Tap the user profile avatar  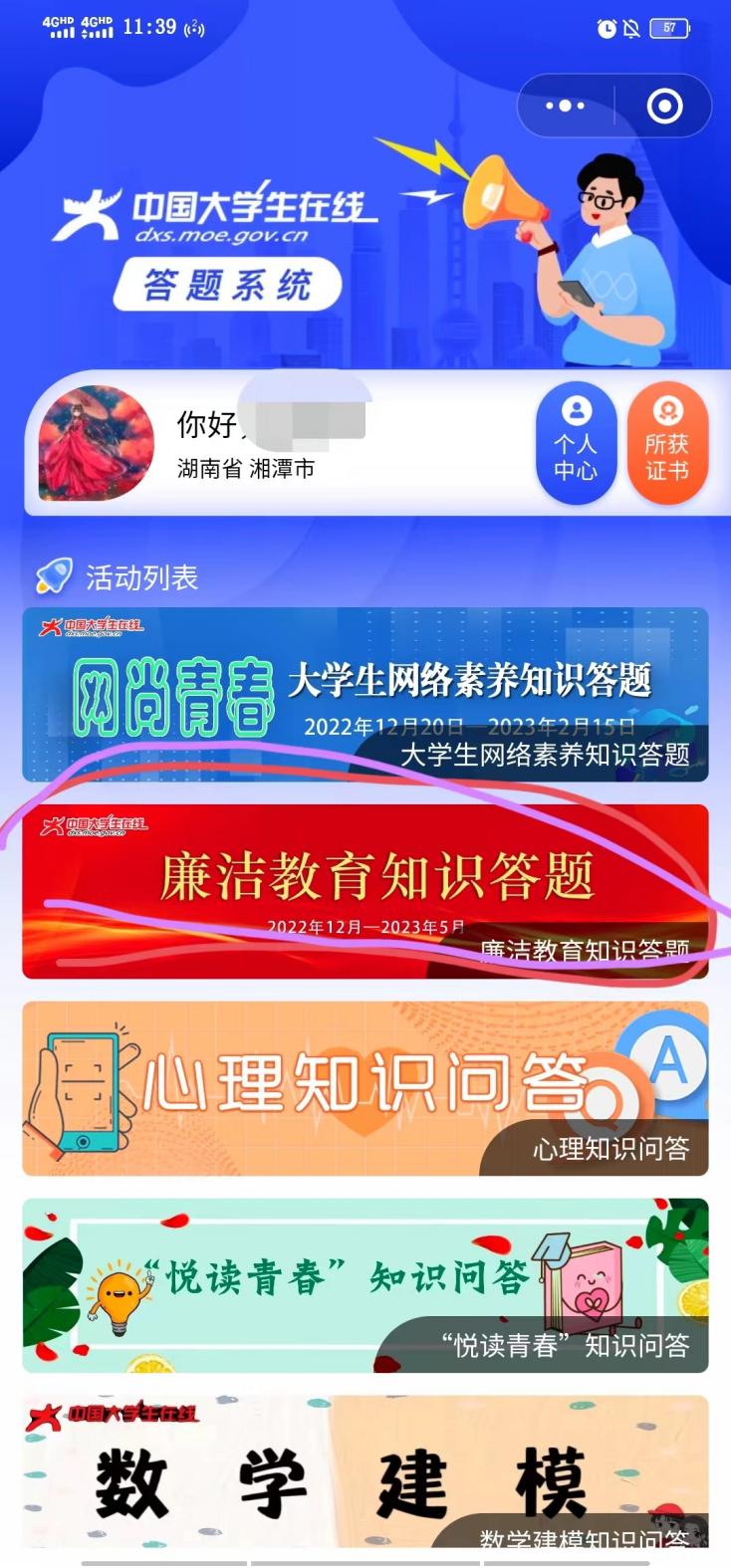coord(97,443)
